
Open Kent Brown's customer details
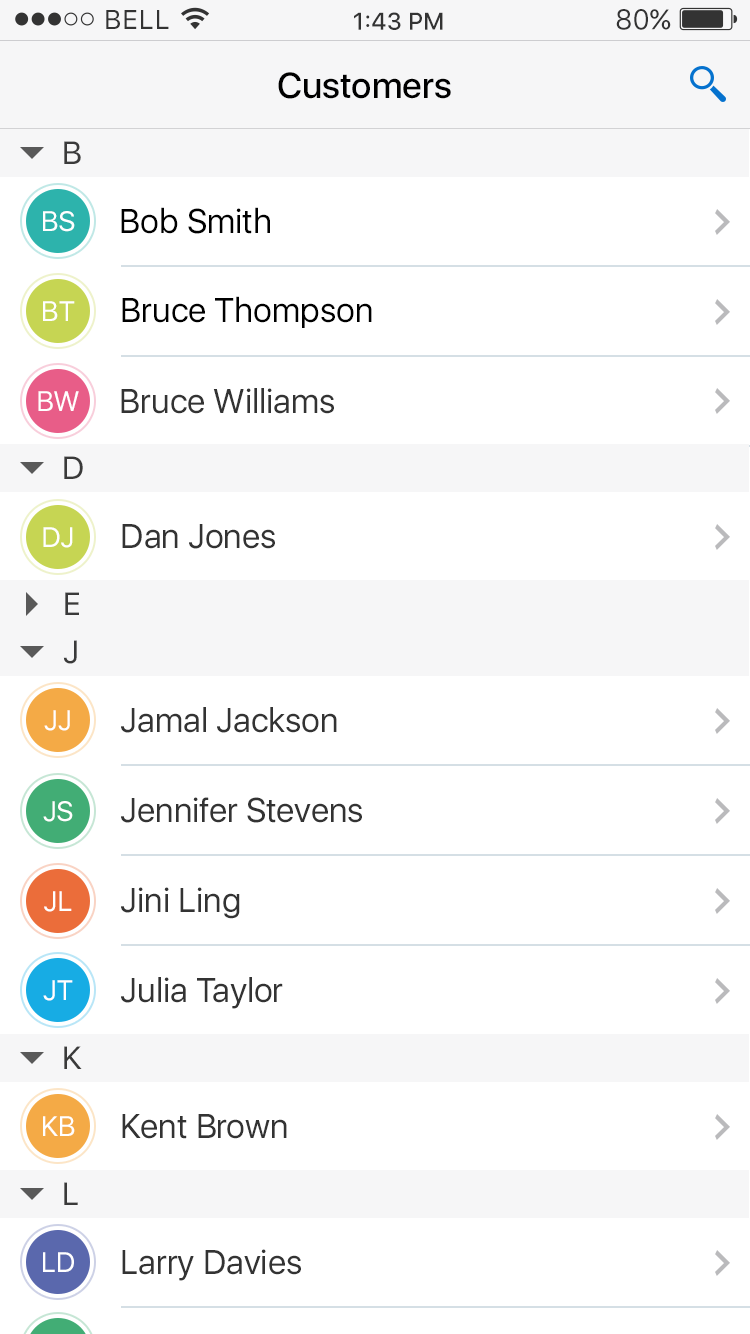click(x=375, y=1127)
